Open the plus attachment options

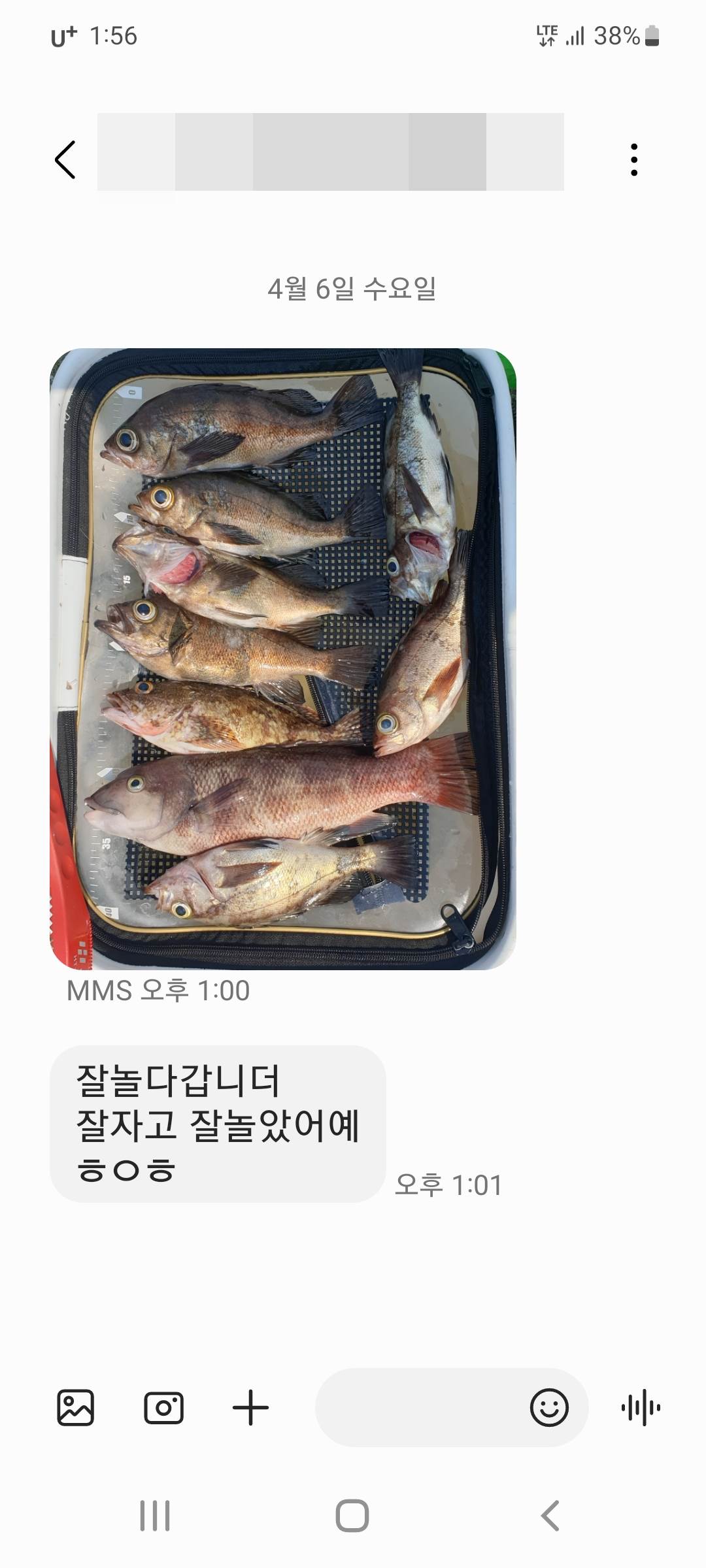[x=250, y=1407]
